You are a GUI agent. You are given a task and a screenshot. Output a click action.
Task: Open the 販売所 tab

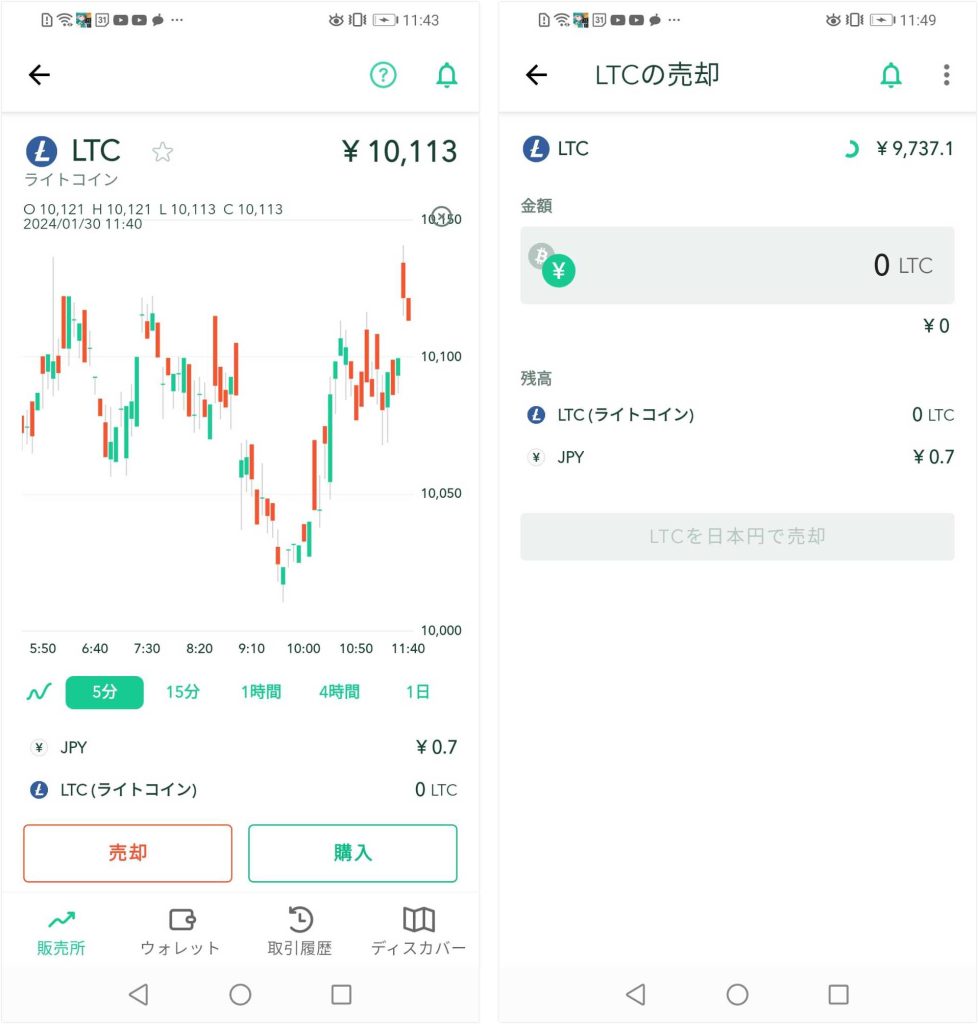click(x=61, y=931)
